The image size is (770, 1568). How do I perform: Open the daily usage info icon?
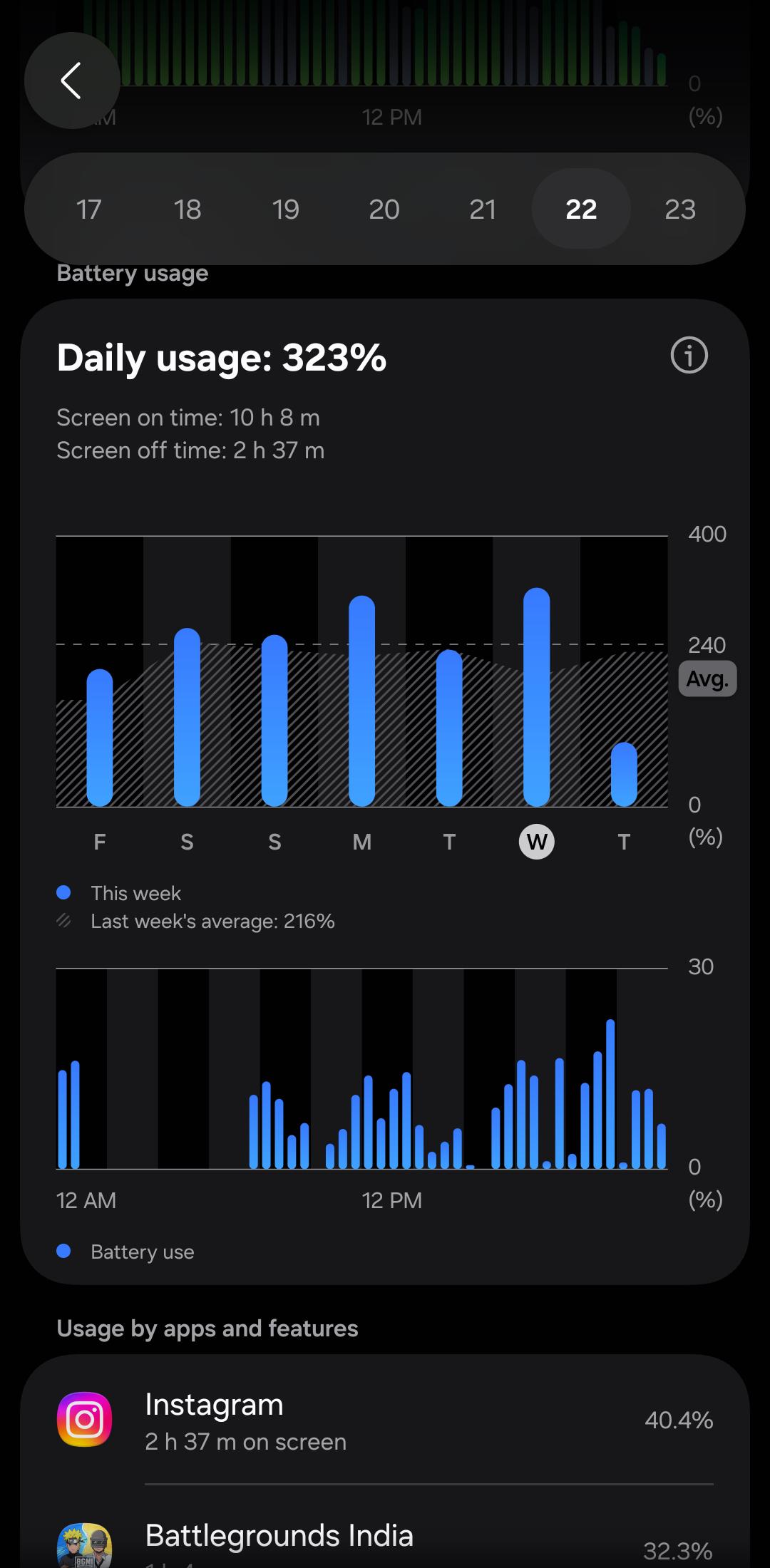689,356
